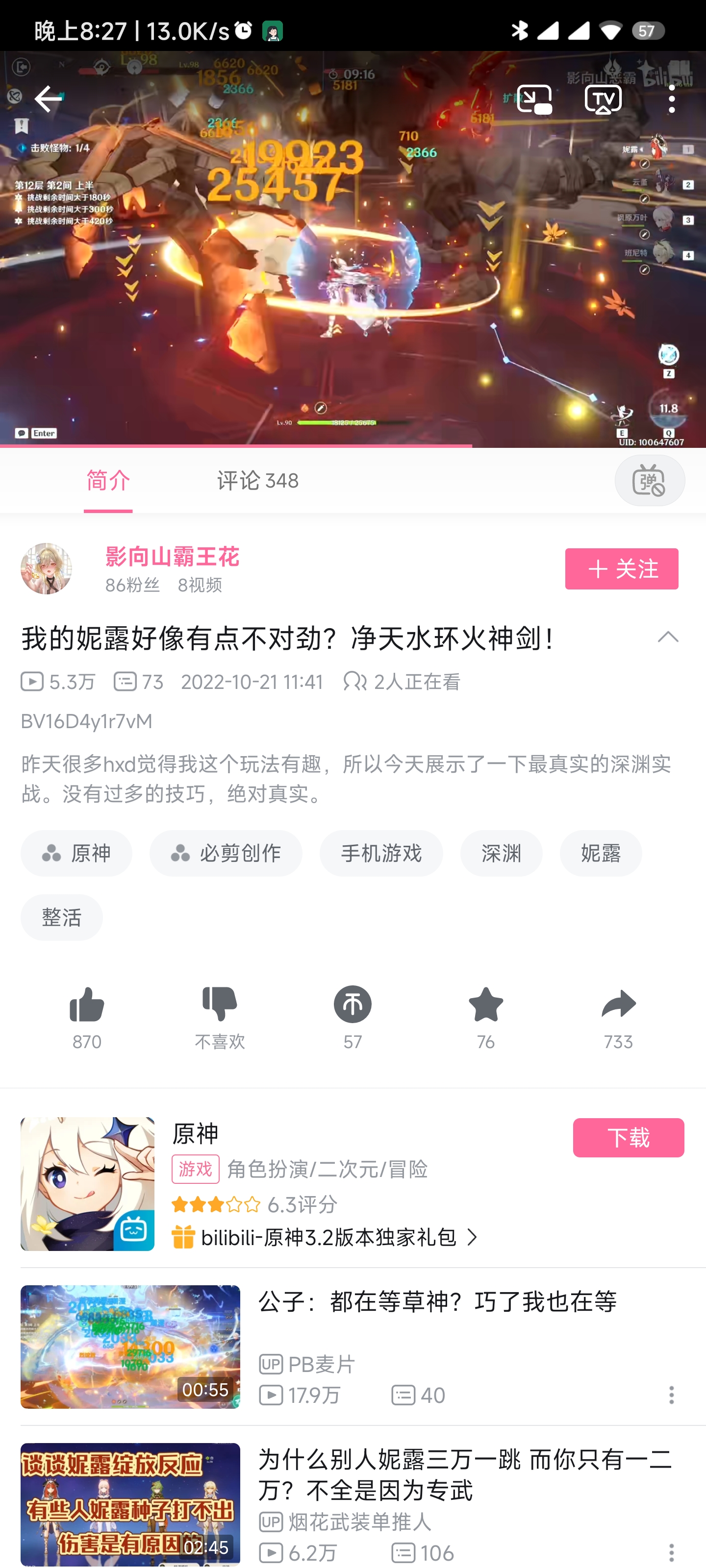Follow uploader with 关注 button
Image resolution: width=706 pixels, height=1568 pixels.
coord(621,568)
